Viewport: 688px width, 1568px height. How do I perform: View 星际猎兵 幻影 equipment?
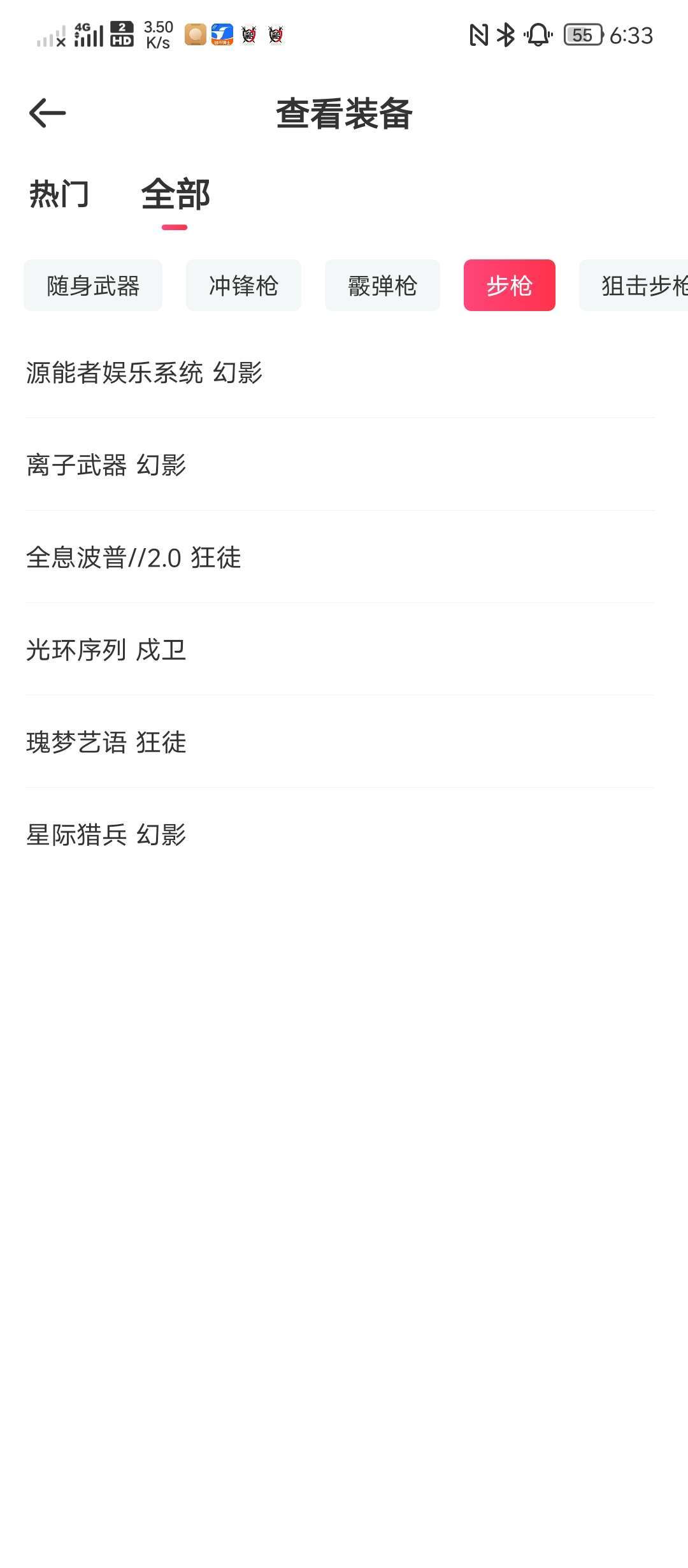(106, 835)
